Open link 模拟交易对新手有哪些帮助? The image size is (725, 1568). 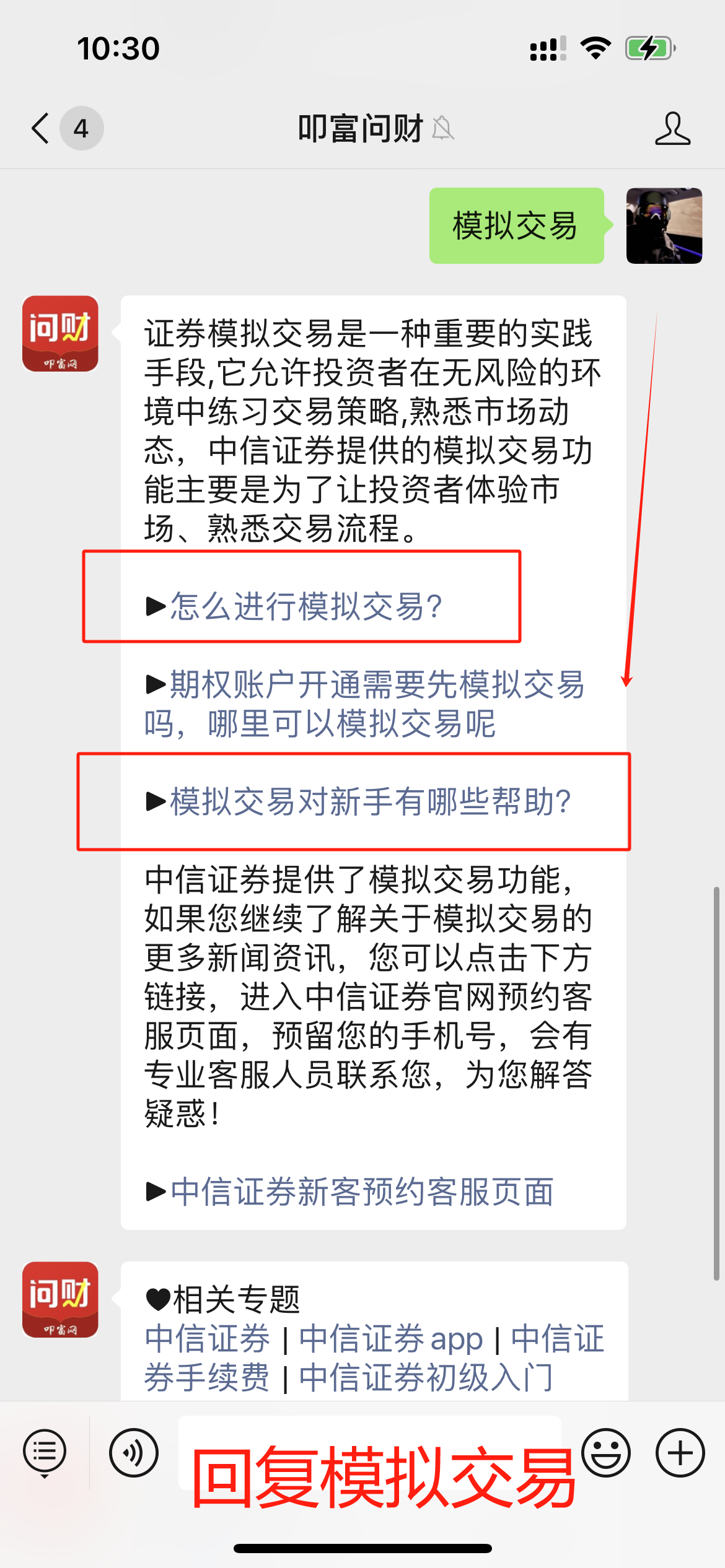370,801
